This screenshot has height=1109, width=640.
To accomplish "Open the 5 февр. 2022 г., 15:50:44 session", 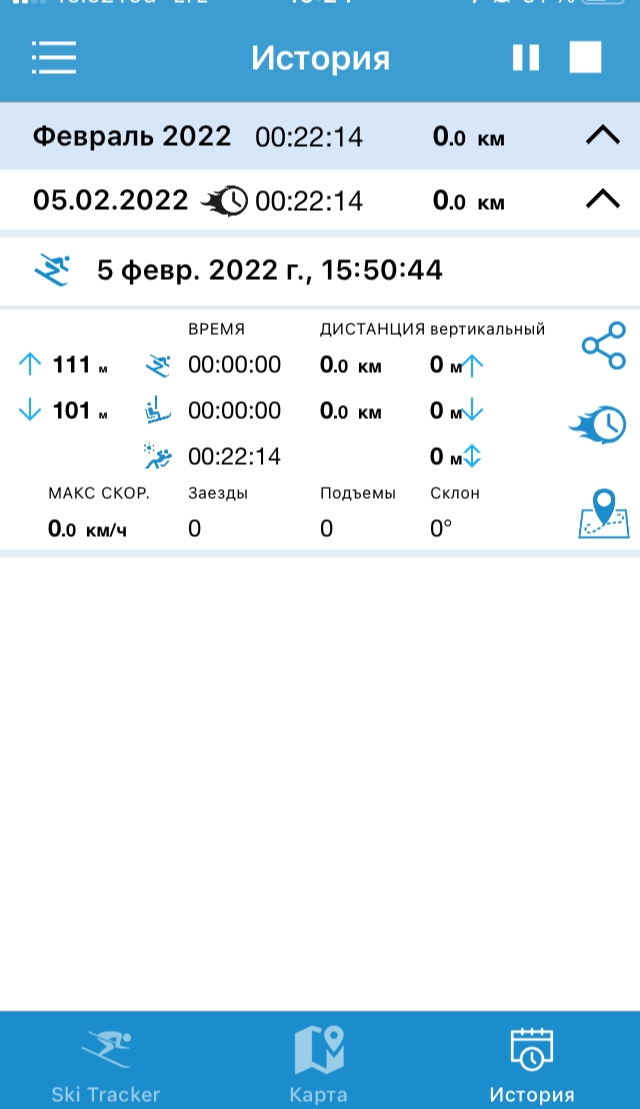I will coord(270,269).
